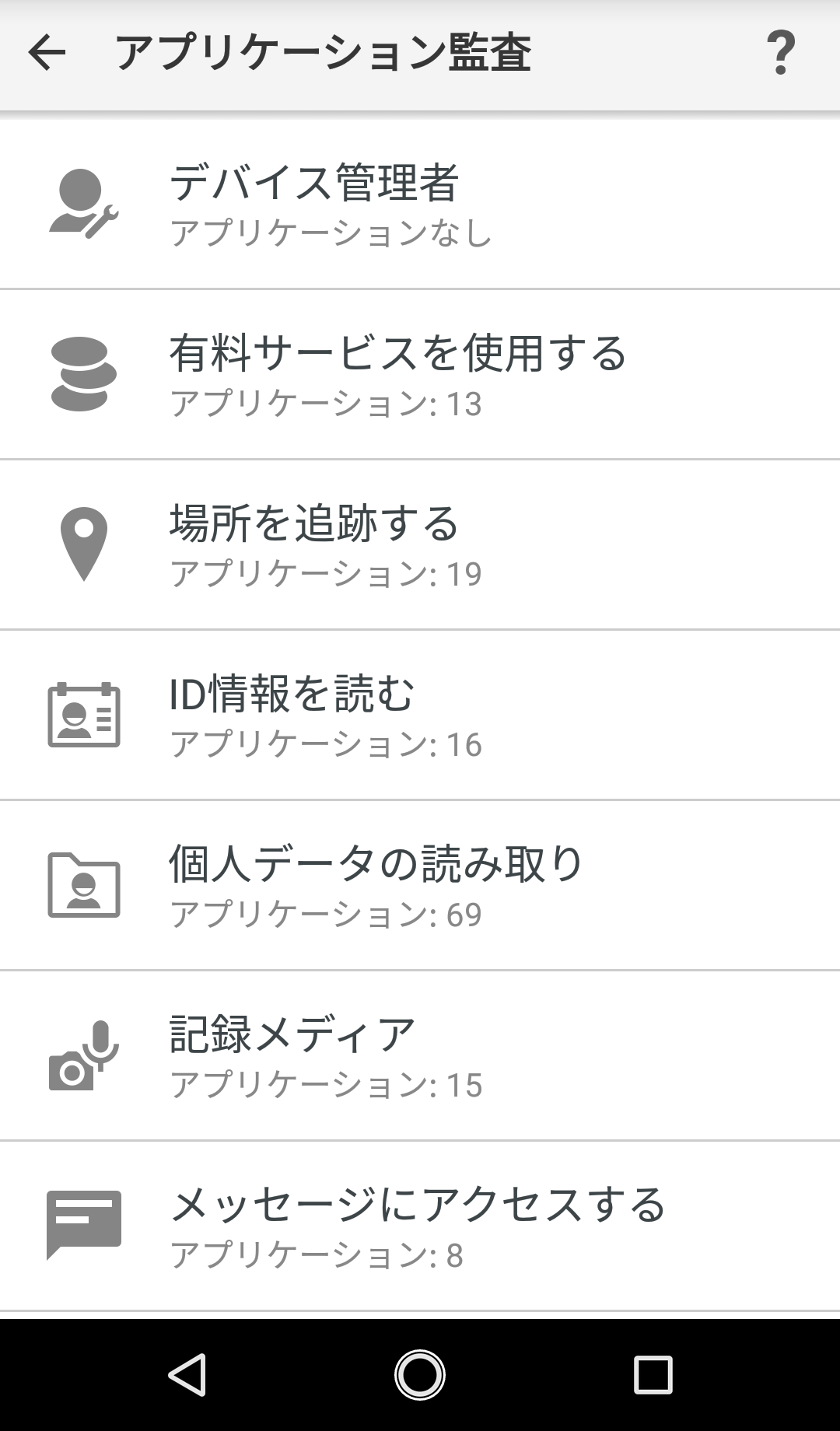
Task: Open the help question mark icon
Action: (x=781, y=53)
